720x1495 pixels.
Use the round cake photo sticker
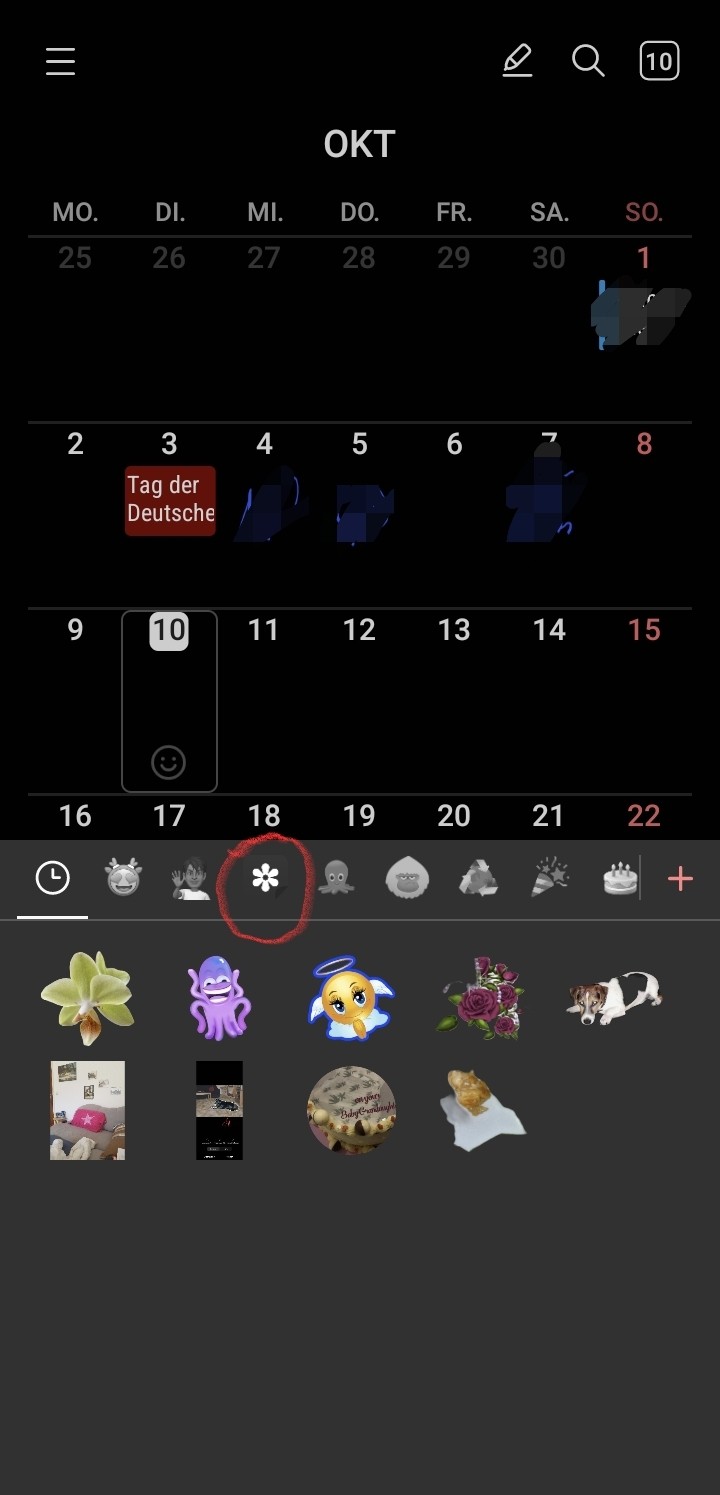(350, 1110)
